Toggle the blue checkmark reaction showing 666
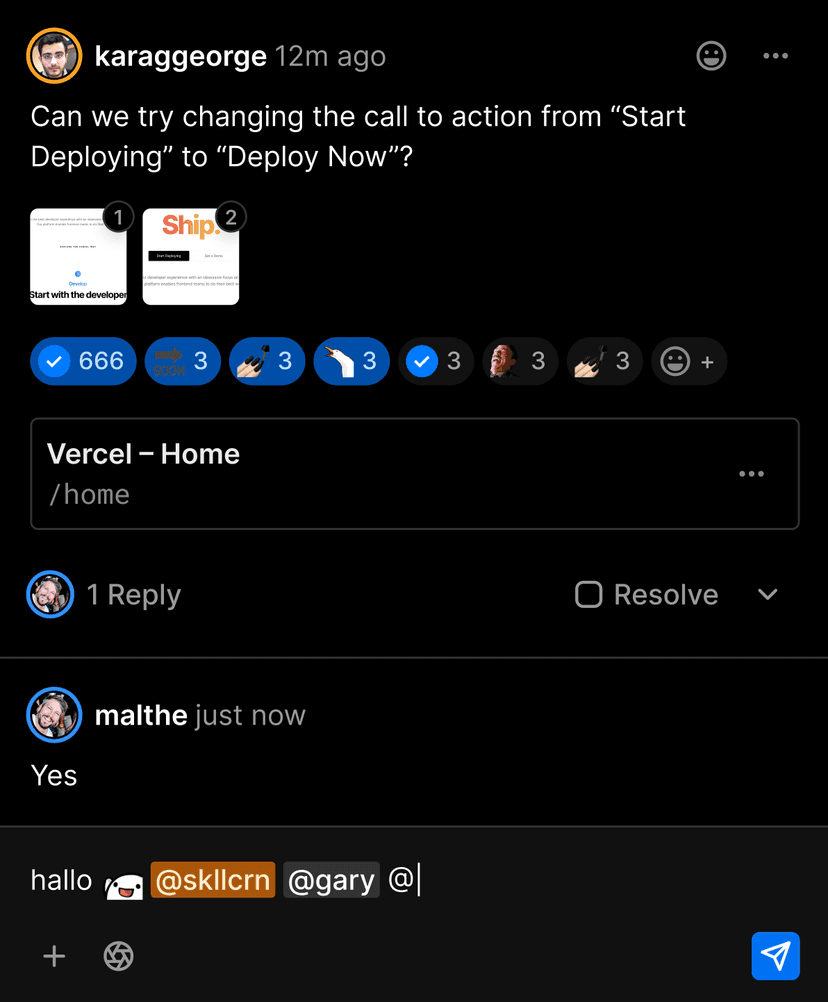Viewport: 828px width, 1002px height. pos(83,361)
